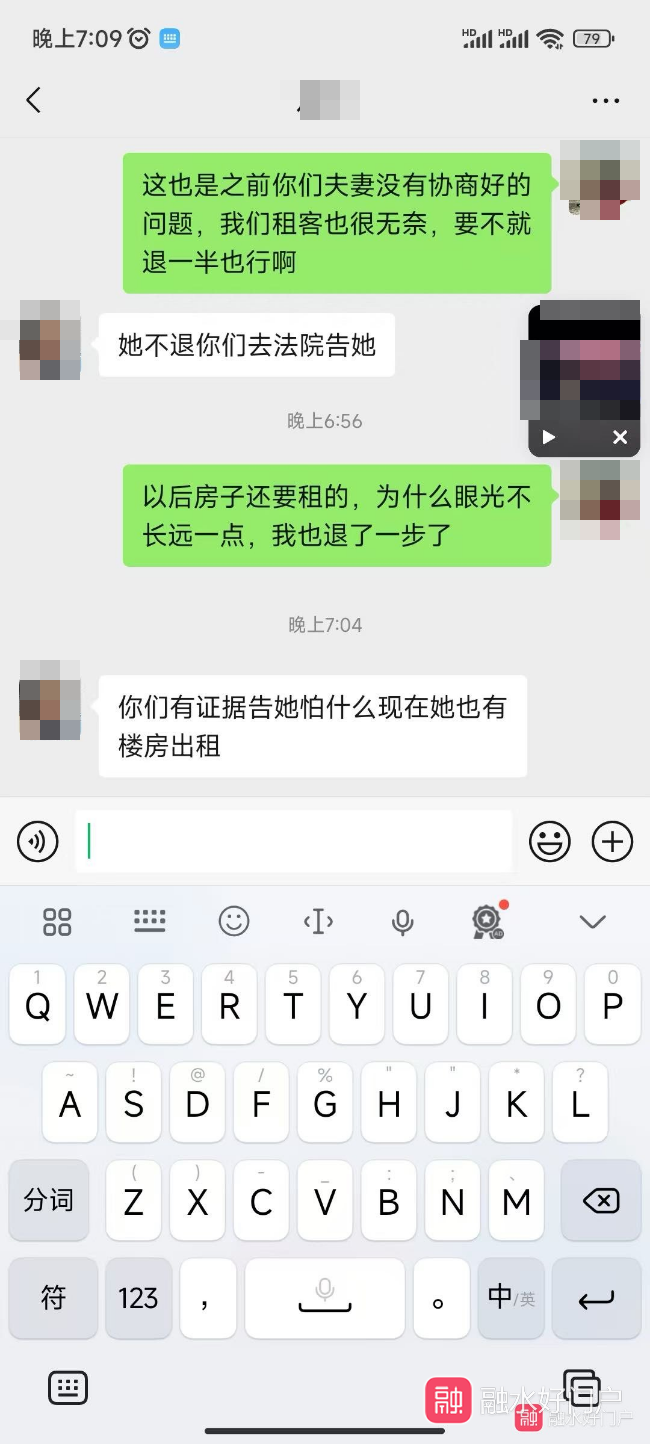This screenshot has height=1444, width=650.
Task: Collapse the keyboard with the down chevron
Action: 593,921
